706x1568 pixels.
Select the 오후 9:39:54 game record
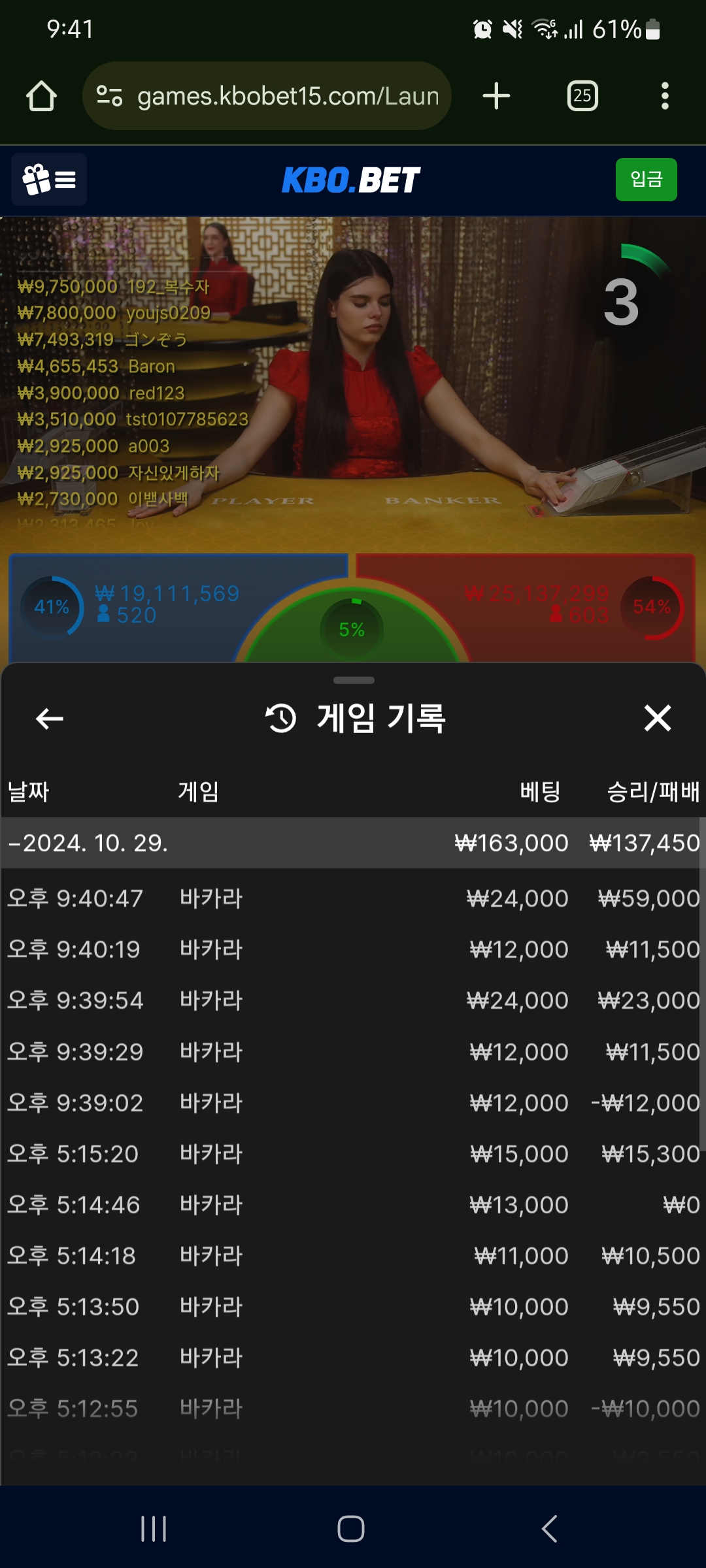pos(353,1000)
